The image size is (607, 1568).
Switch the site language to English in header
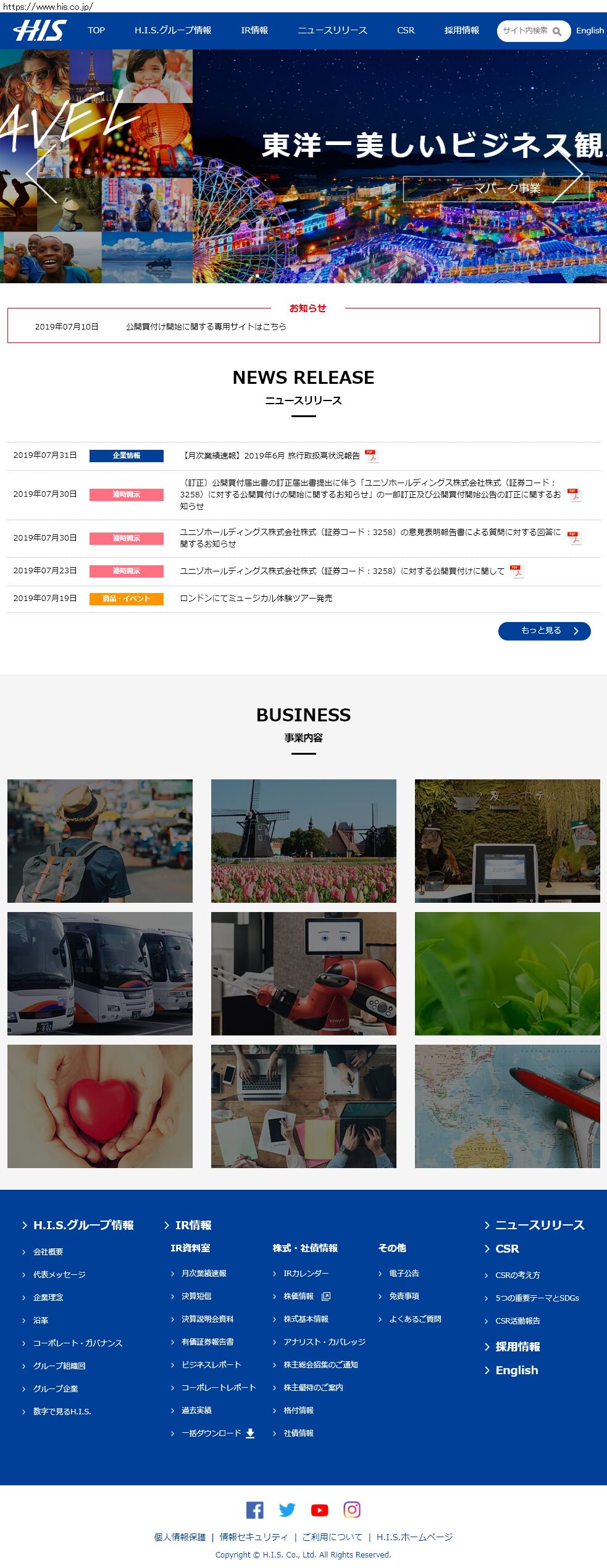point(590,31)
